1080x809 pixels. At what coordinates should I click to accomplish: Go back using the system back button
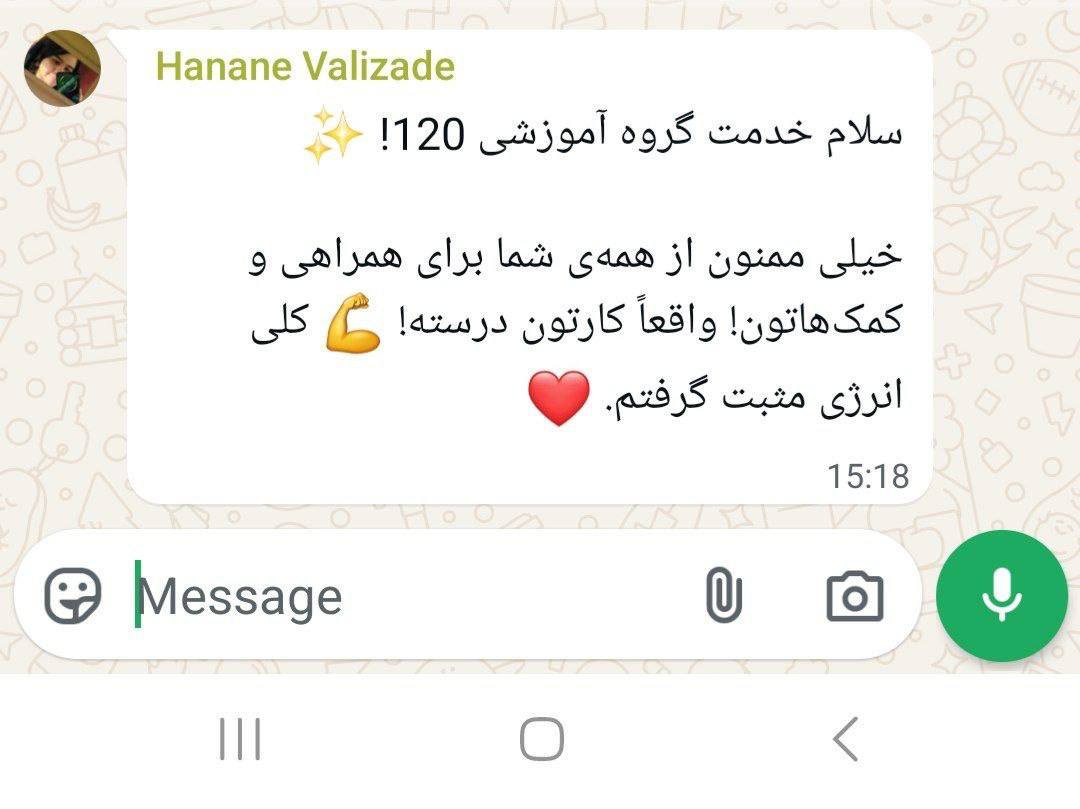pyautogui.click(x=846, y=741)
